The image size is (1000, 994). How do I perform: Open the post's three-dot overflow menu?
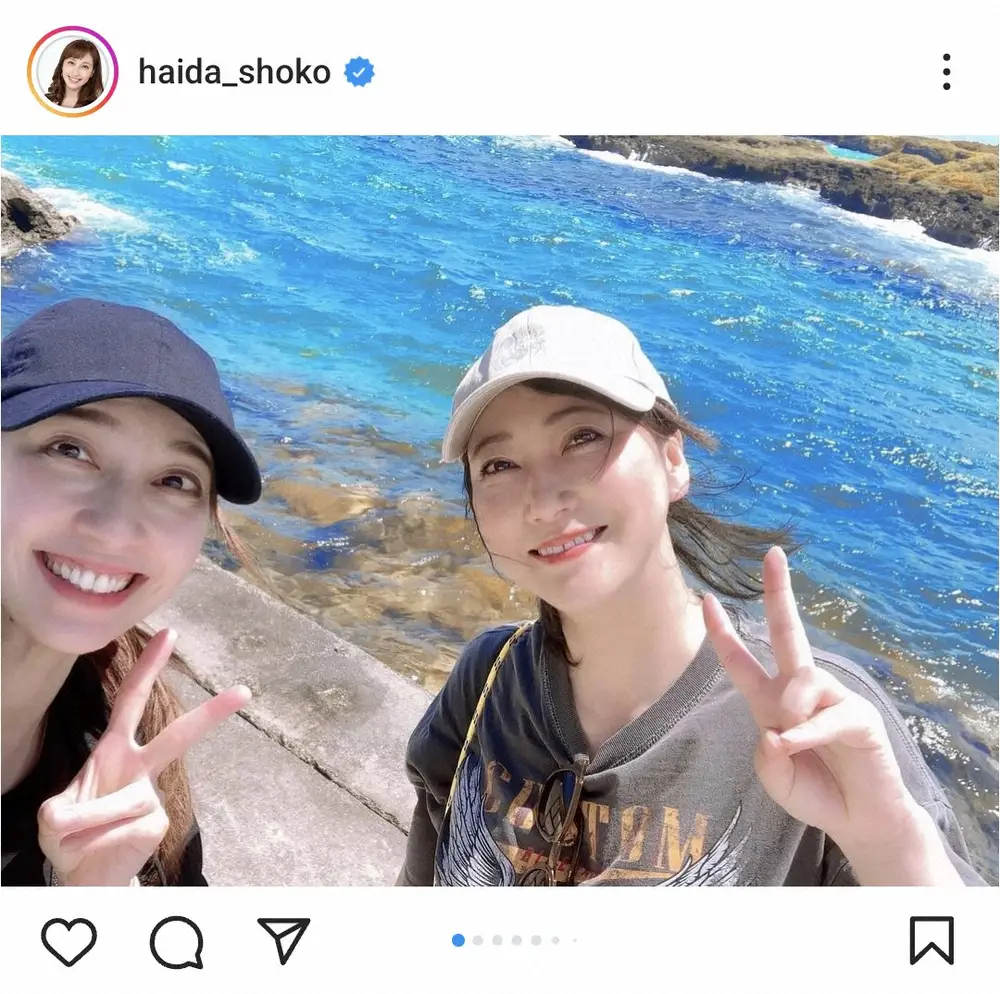point(945,72)
